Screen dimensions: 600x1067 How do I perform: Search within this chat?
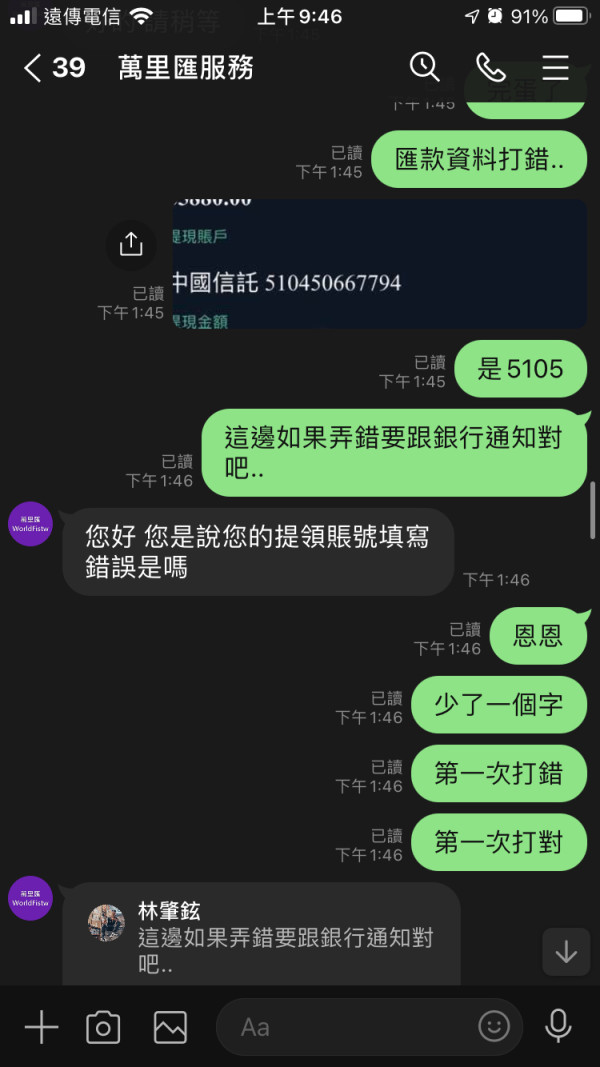pyautogui.click(x=424, y=67)
